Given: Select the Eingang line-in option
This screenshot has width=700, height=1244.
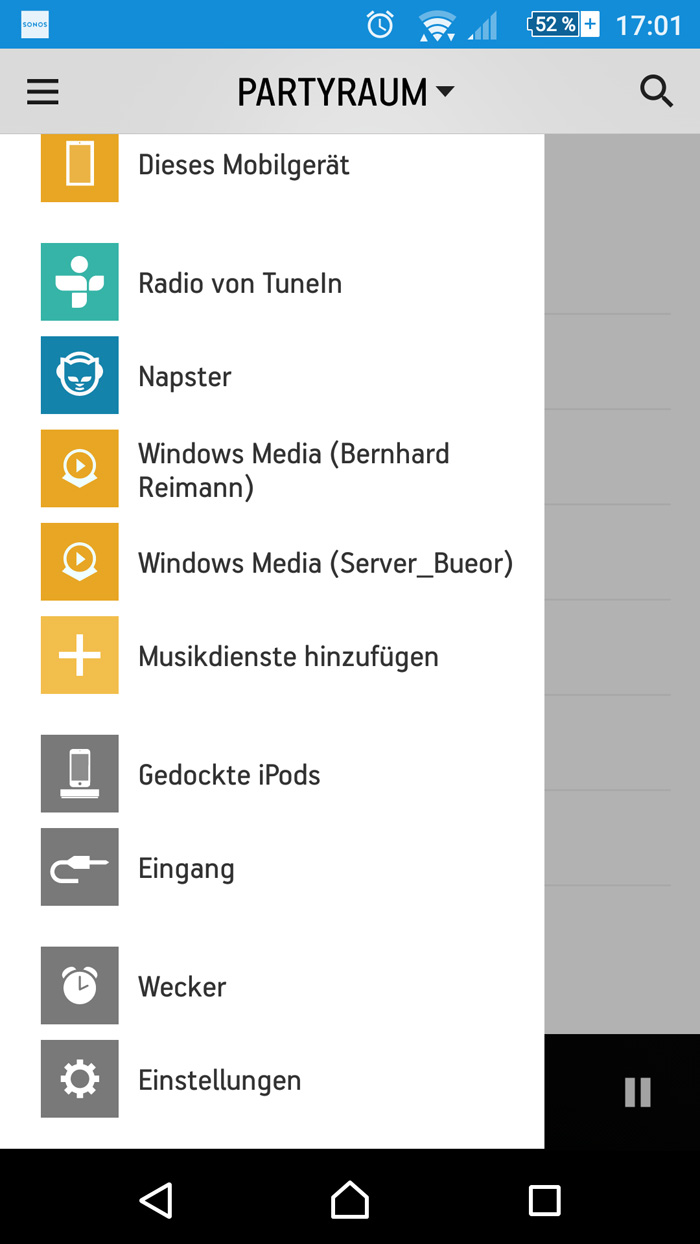Looking at the screenshot, I should [x=186, y=869].
